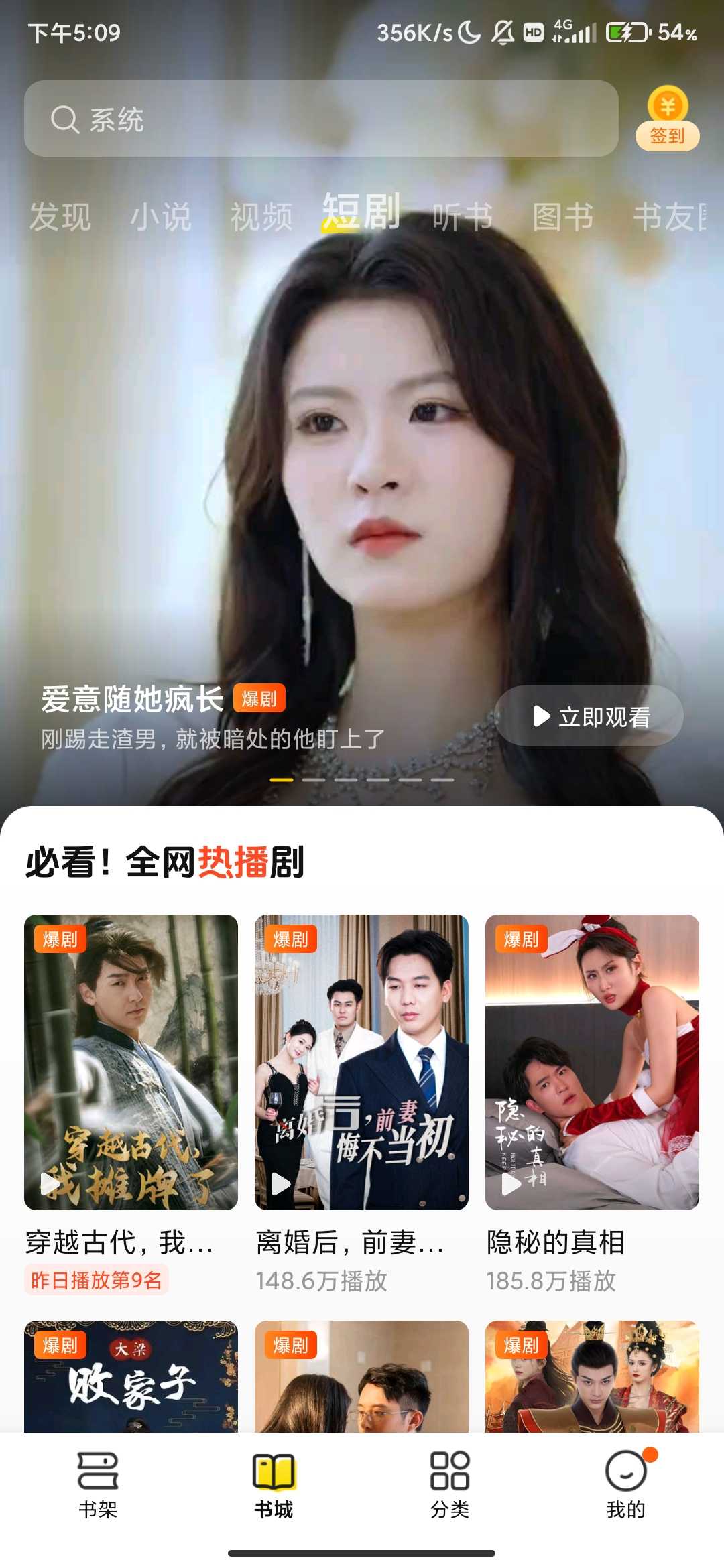
Task: Select the 短剧 tab
Action: coord(361,213)
